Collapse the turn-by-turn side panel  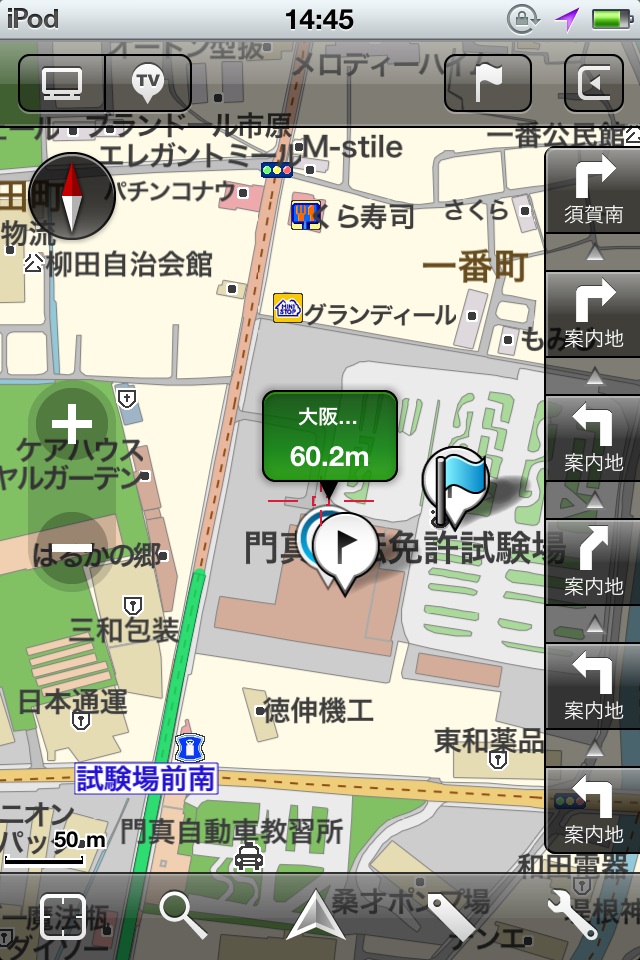(592, 82)
